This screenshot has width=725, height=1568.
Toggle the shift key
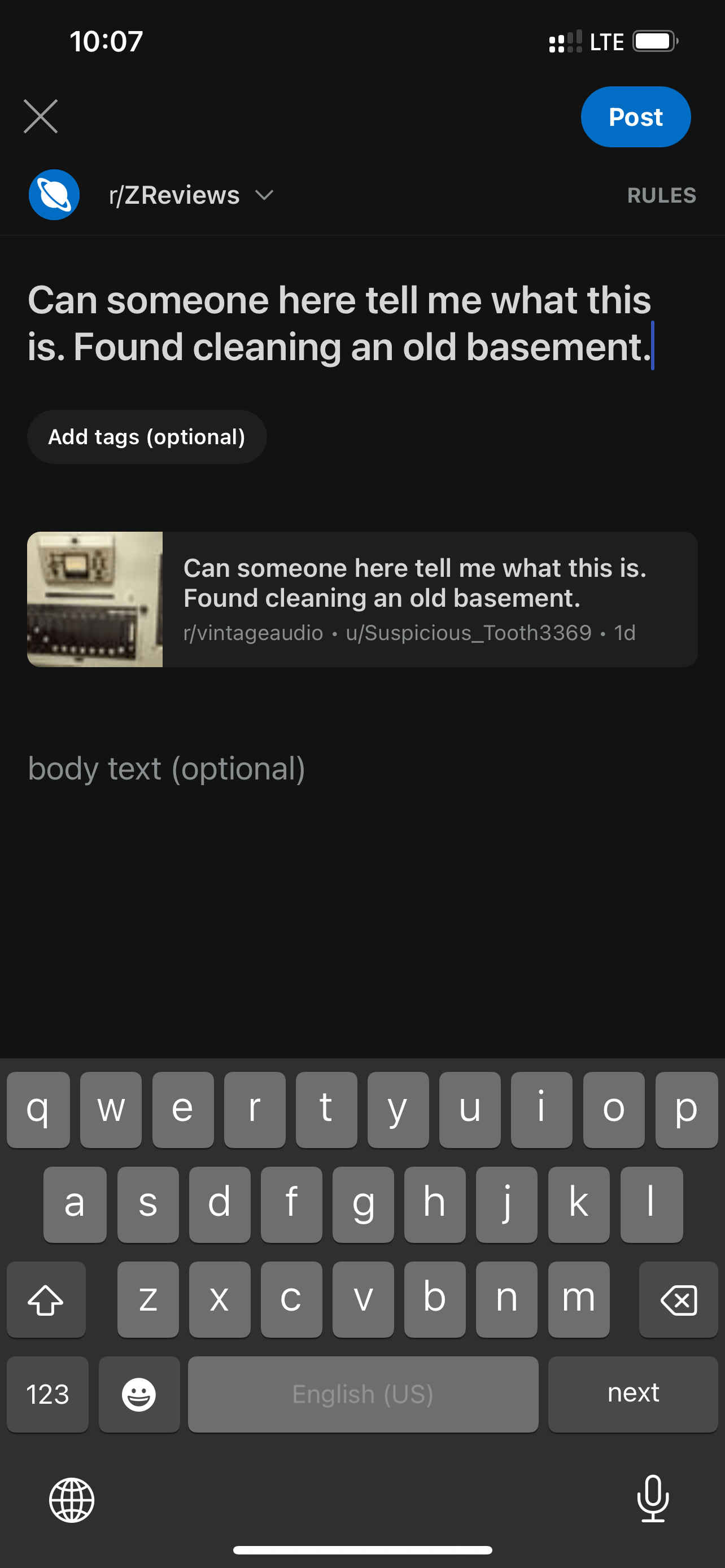(x=46, y=1299)
